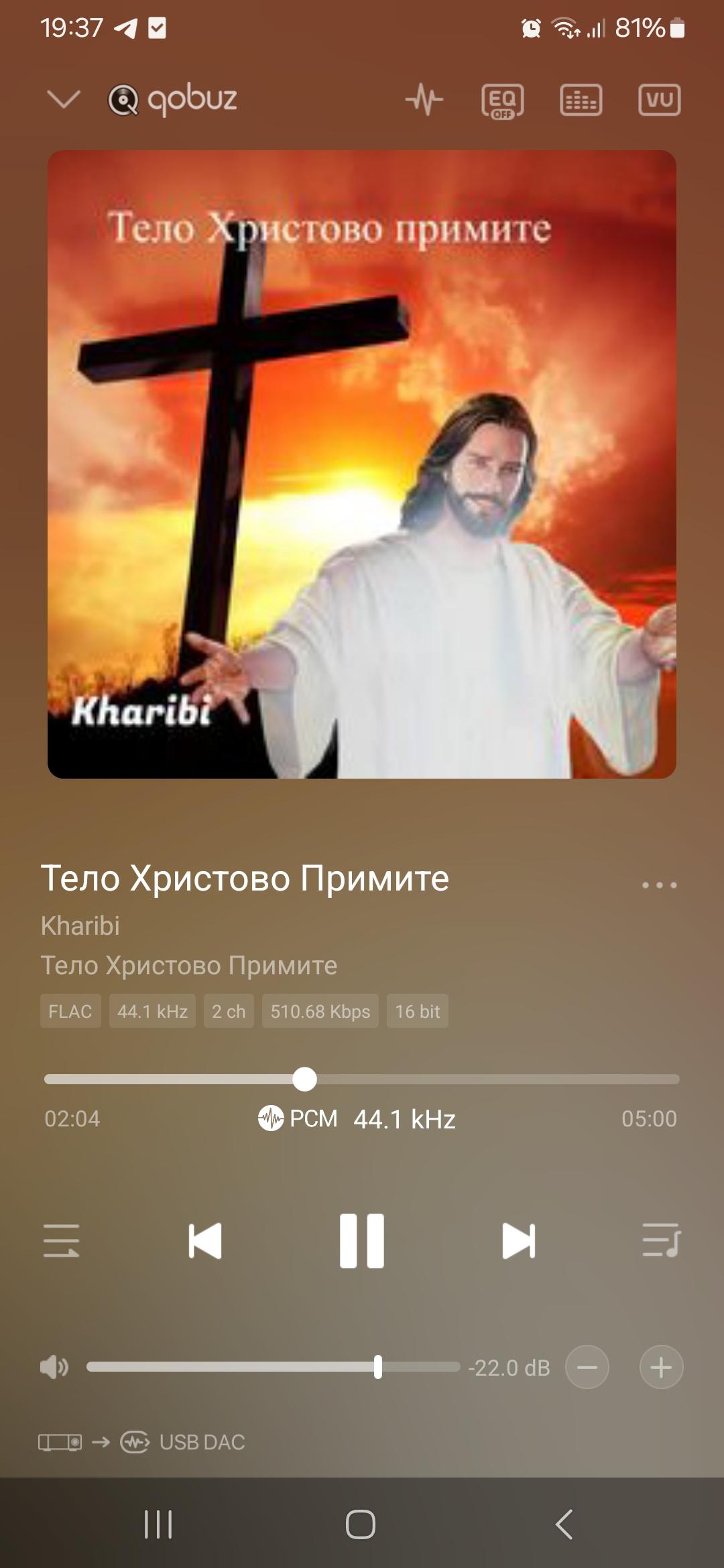Change the sequential playback mode
724x1568 pixels.
tap(62, 1240)
